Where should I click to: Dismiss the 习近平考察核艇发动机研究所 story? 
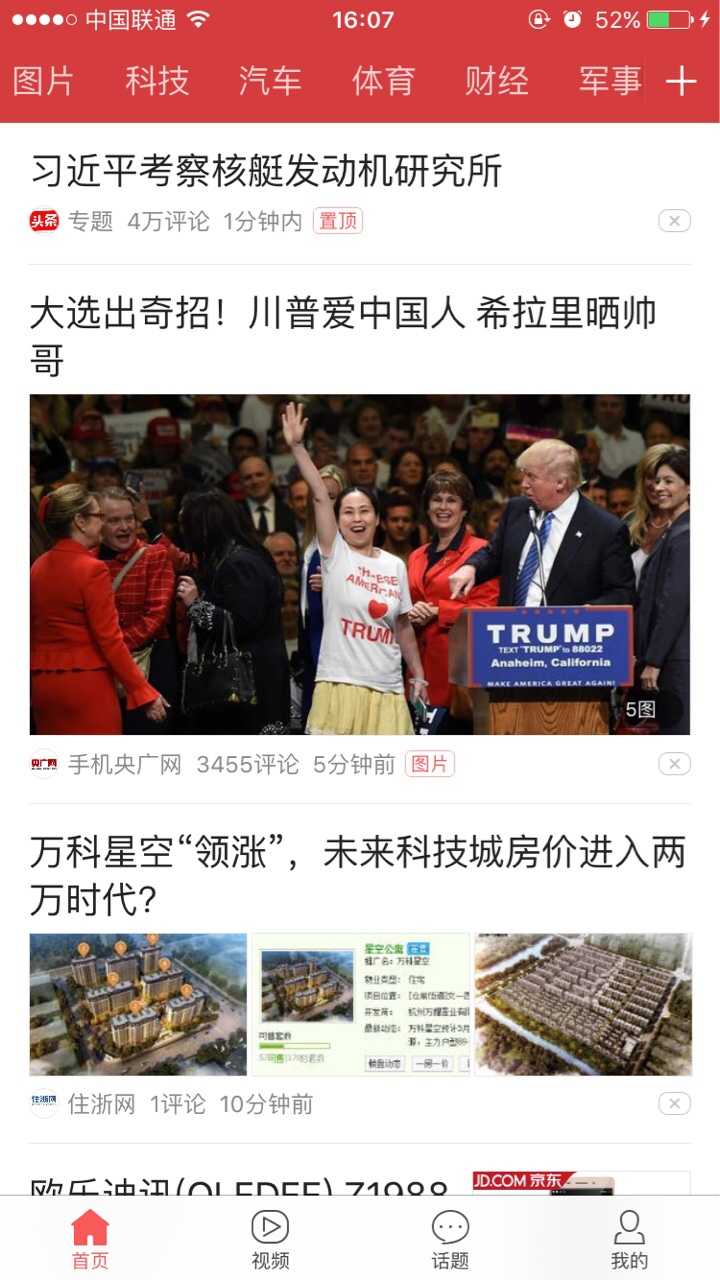coord(674,221)
